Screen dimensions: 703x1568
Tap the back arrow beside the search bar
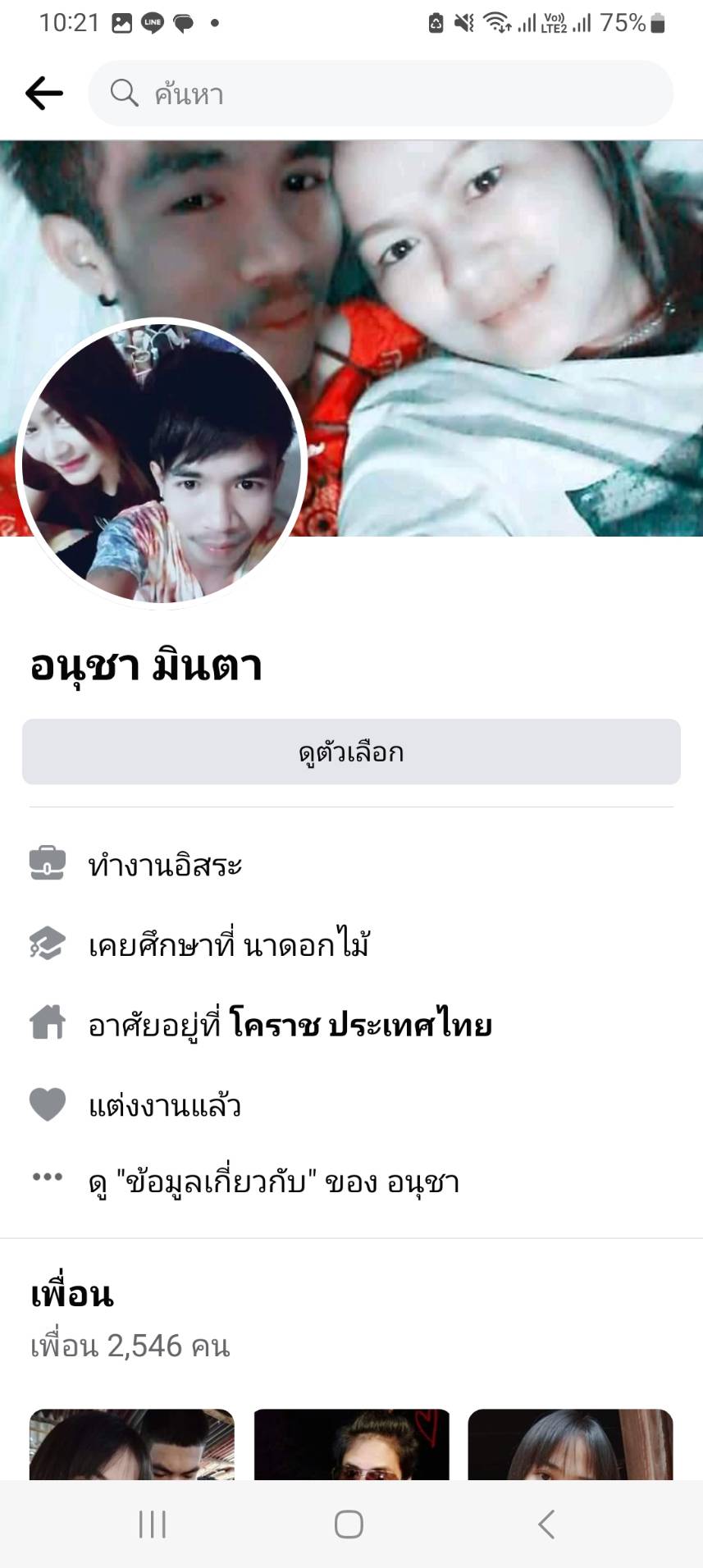coord(44,94)
